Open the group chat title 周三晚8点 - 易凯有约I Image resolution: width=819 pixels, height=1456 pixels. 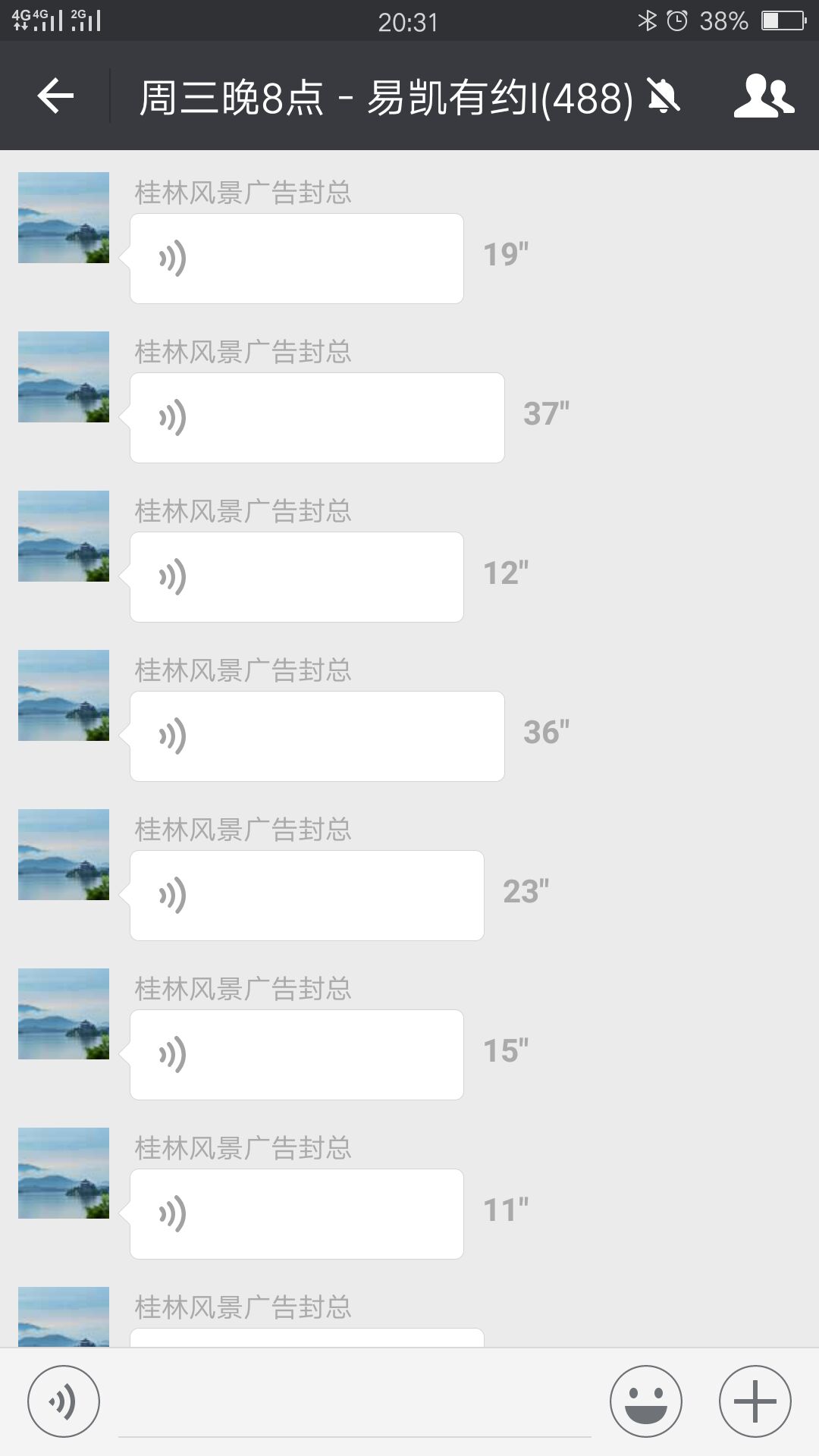tap(387, 96)
